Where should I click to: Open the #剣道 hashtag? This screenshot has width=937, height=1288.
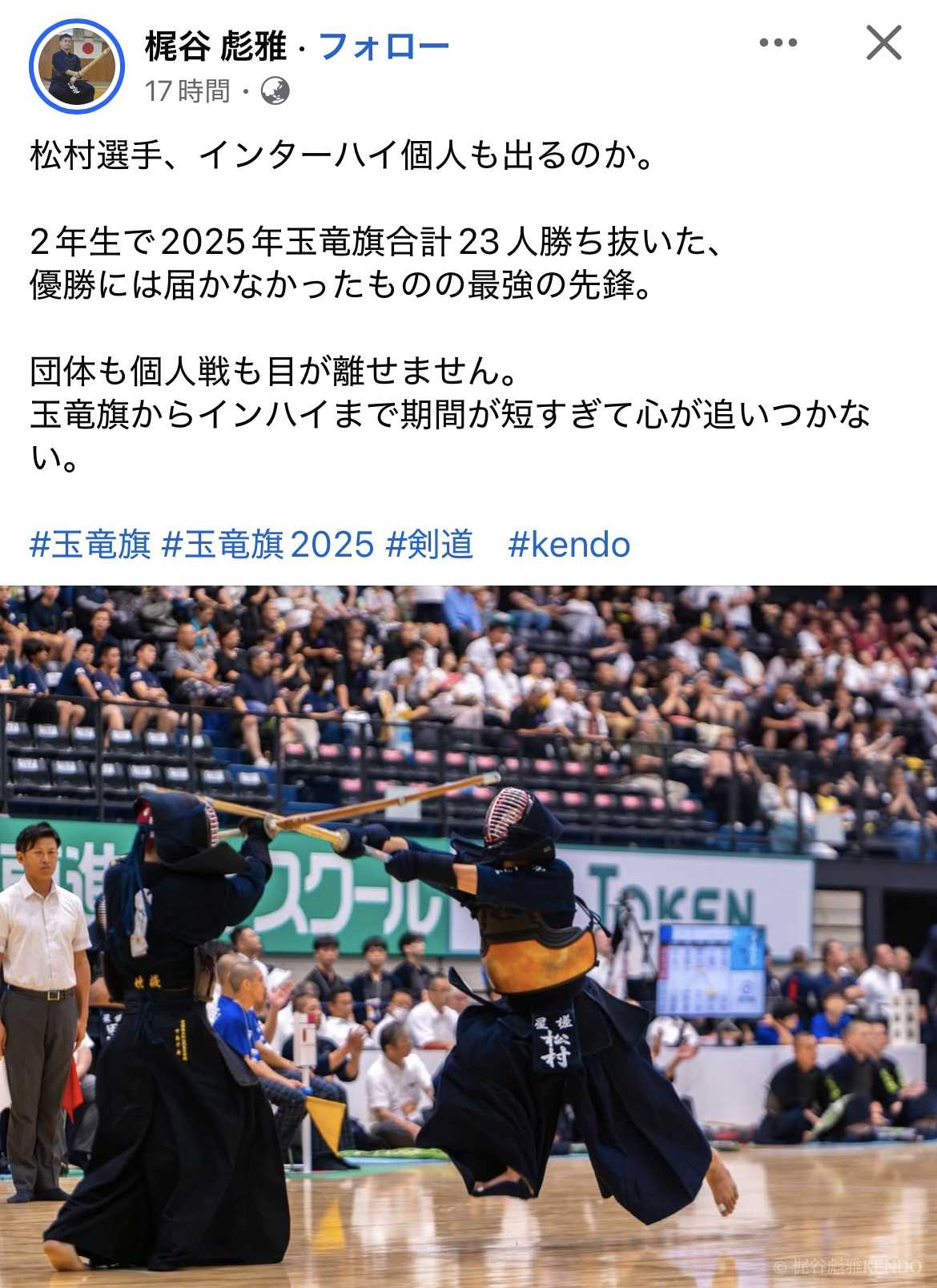click(x=429, y=545)
